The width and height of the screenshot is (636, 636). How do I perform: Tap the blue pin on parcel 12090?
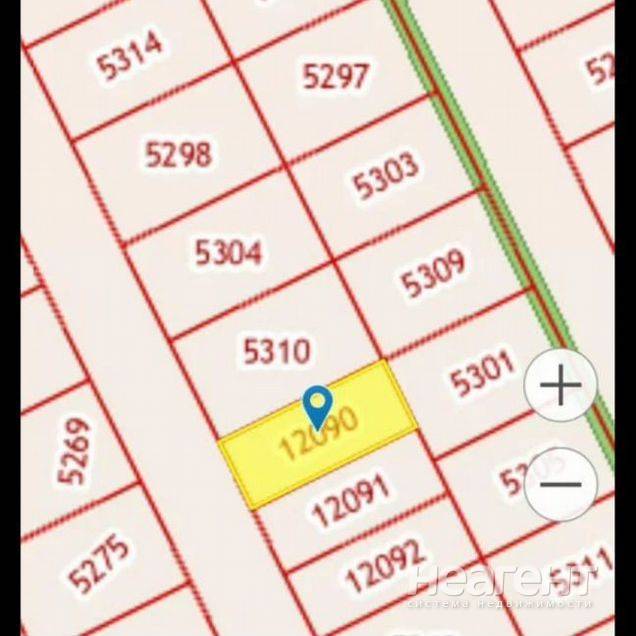(317, 405)
